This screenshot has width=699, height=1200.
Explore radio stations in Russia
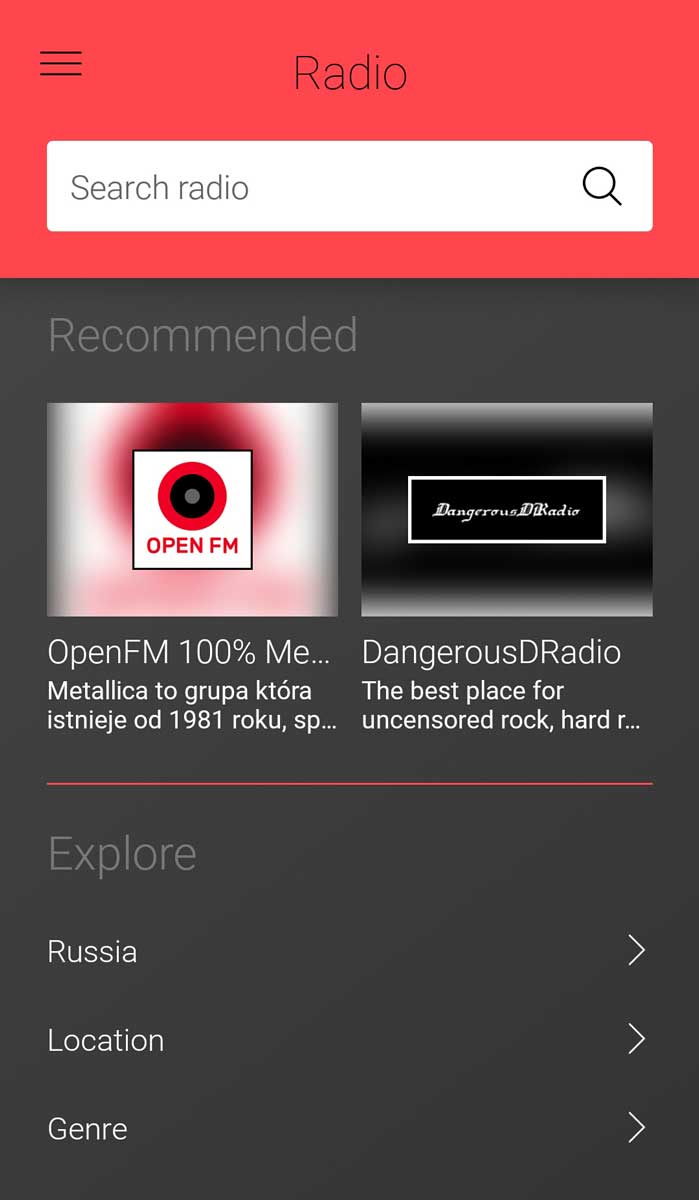pyautogui.click(x=349, y=951)
